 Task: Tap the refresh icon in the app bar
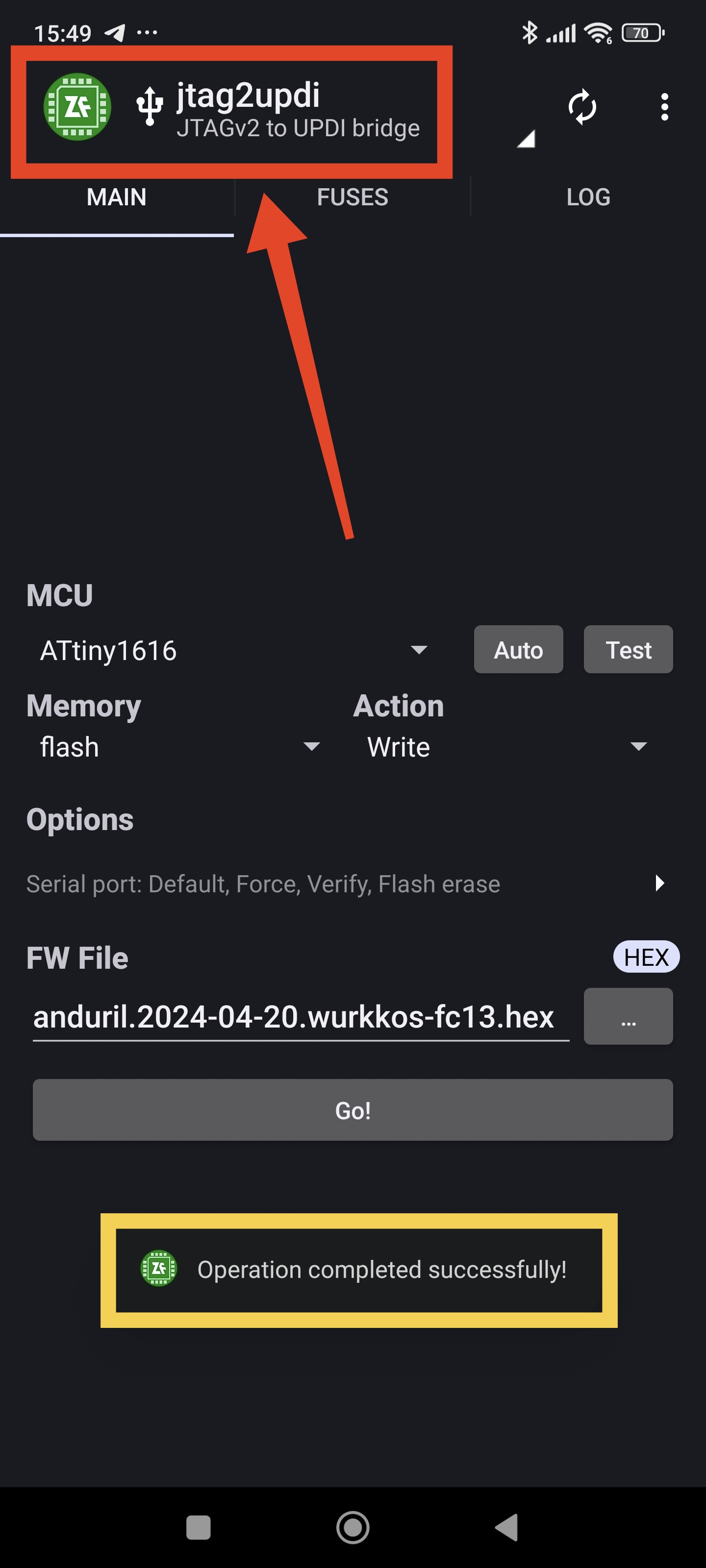(x=582, y=107)
